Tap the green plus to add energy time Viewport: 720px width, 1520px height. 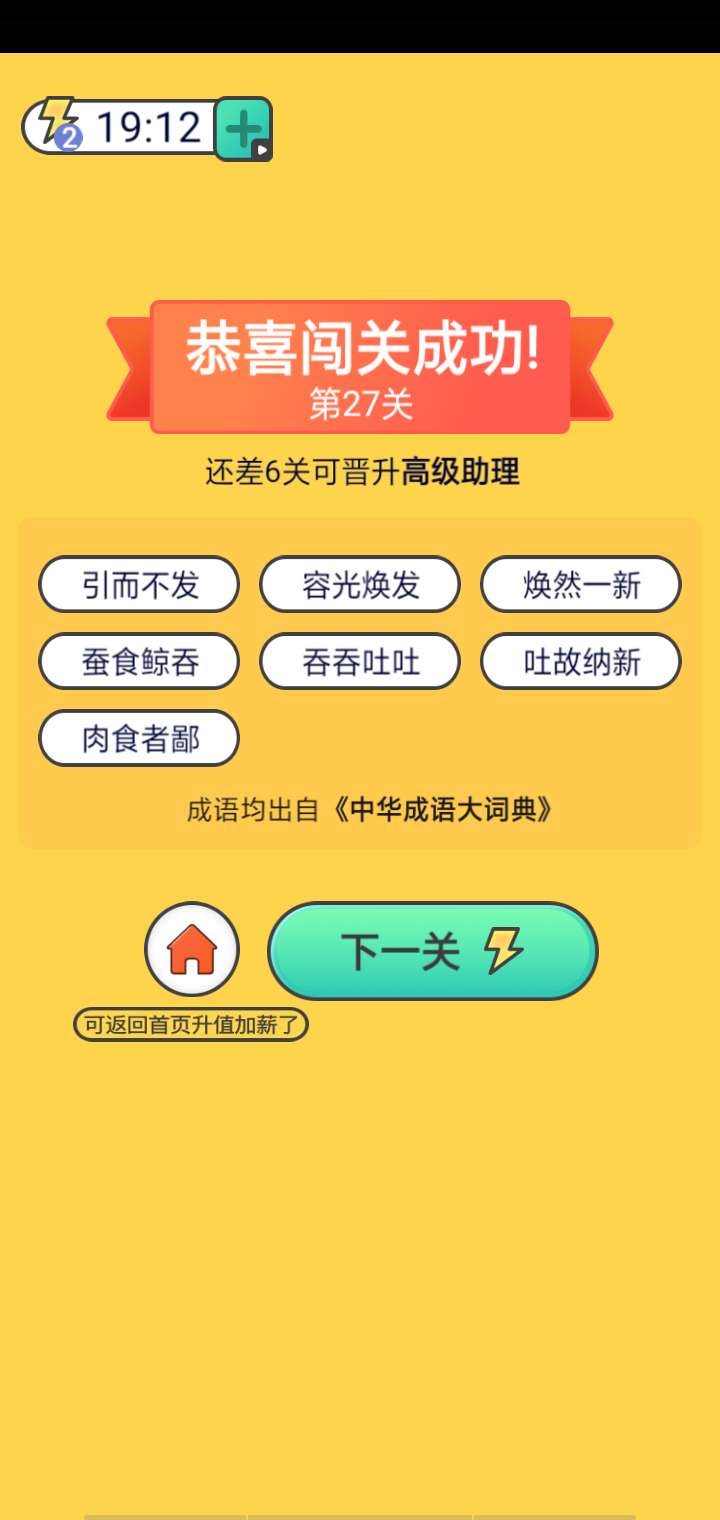pos(243,124)
